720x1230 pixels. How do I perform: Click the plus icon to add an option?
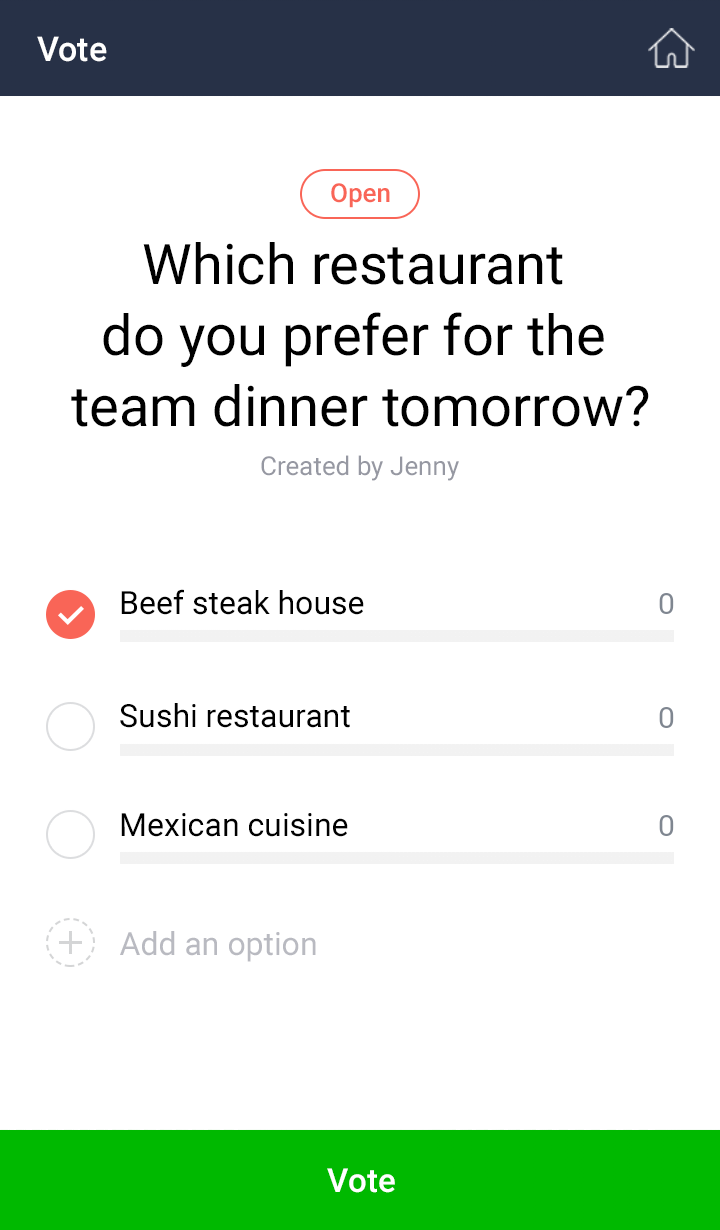(x=70, y=941)
